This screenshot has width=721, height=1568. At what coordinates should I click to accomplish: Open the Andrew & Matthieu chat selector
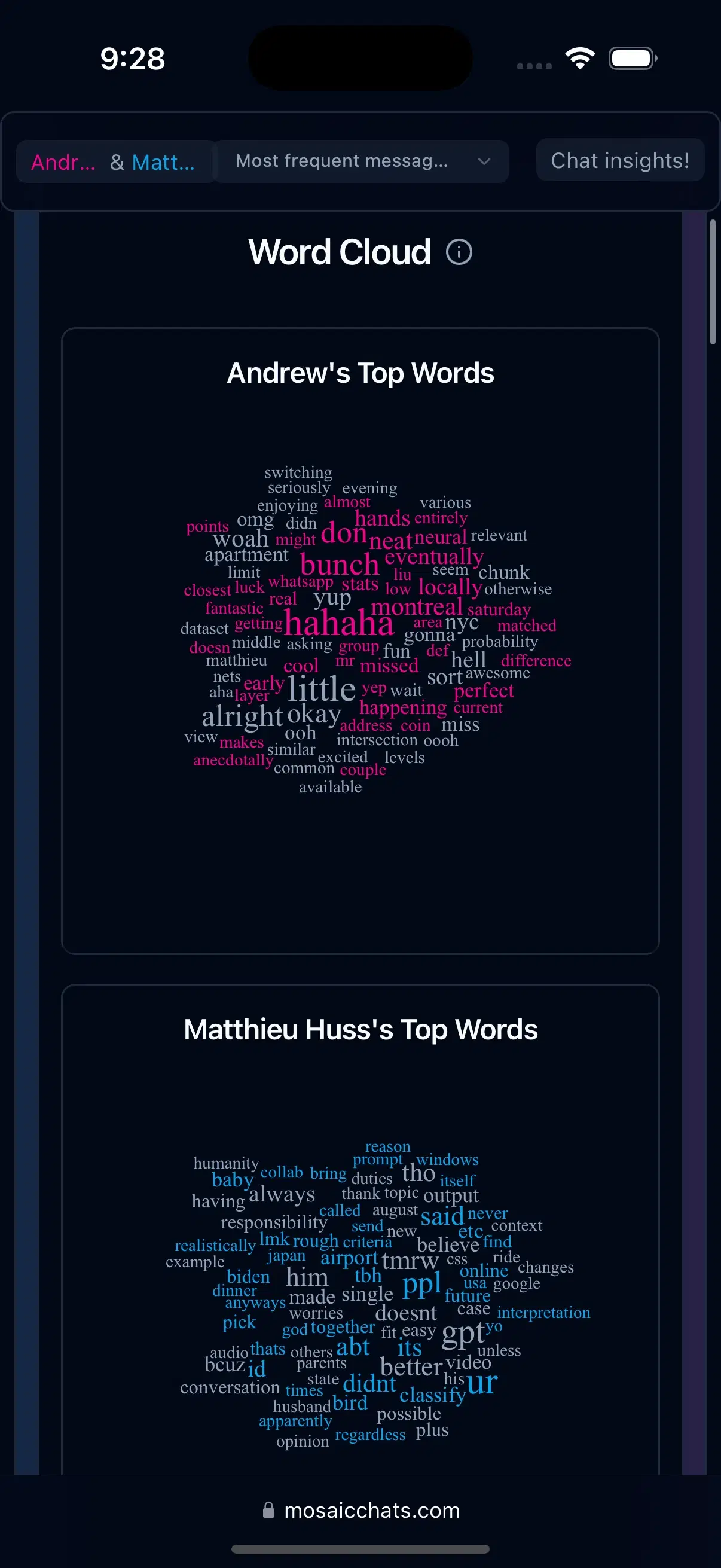click(x=114, y=162)
